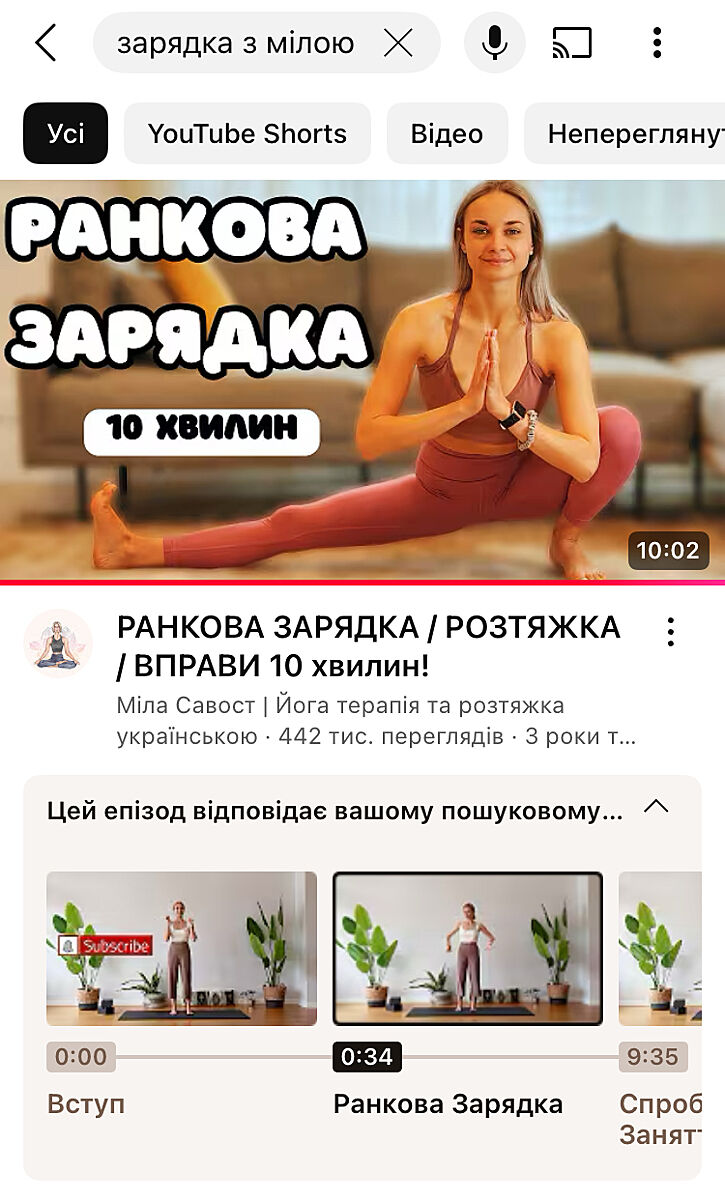725x1200 pixels.
Task: Jump to Ранкова Зарядка chapter at 0:34
Action: point(467,947)
